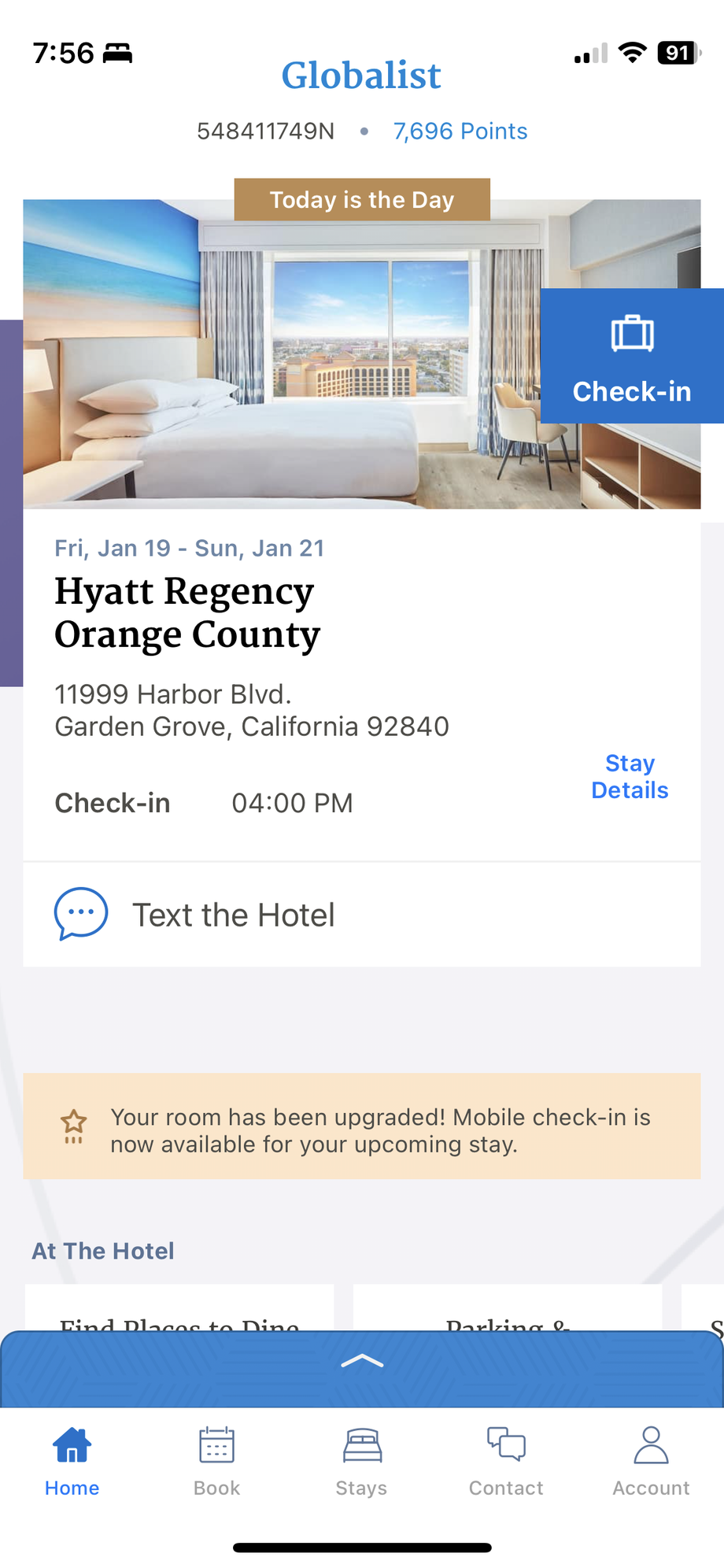Switch to the Contact tab
The width and height of the screenshot is (724, 1568).
506,1462
